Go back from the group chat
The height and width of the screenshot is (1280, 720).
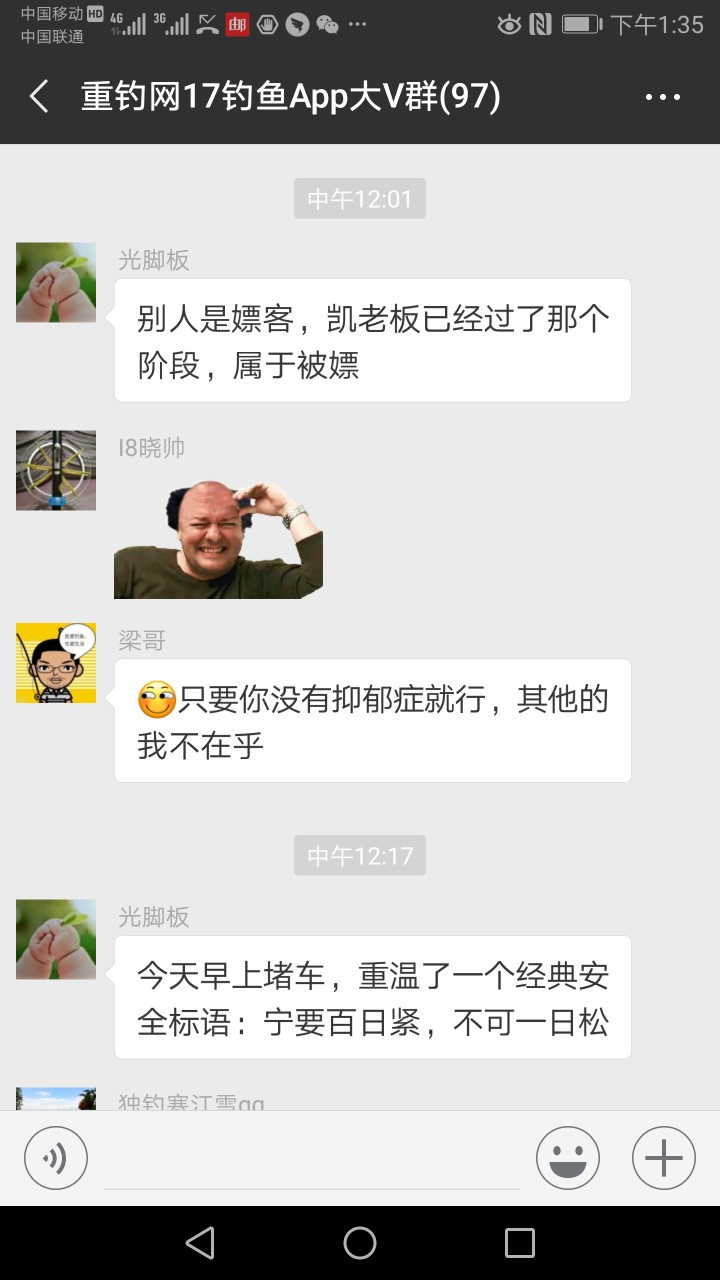40,97
